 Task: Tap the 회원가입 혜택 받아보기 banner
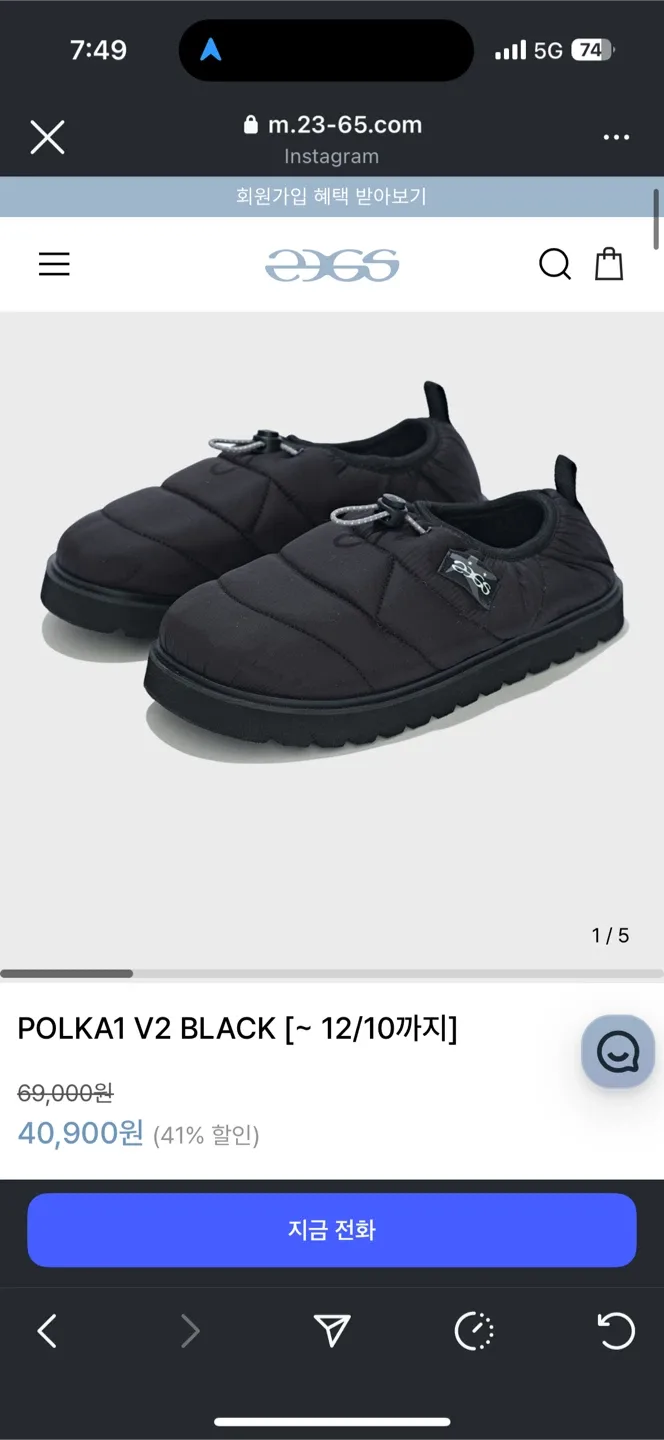click(x=331, y=197)
